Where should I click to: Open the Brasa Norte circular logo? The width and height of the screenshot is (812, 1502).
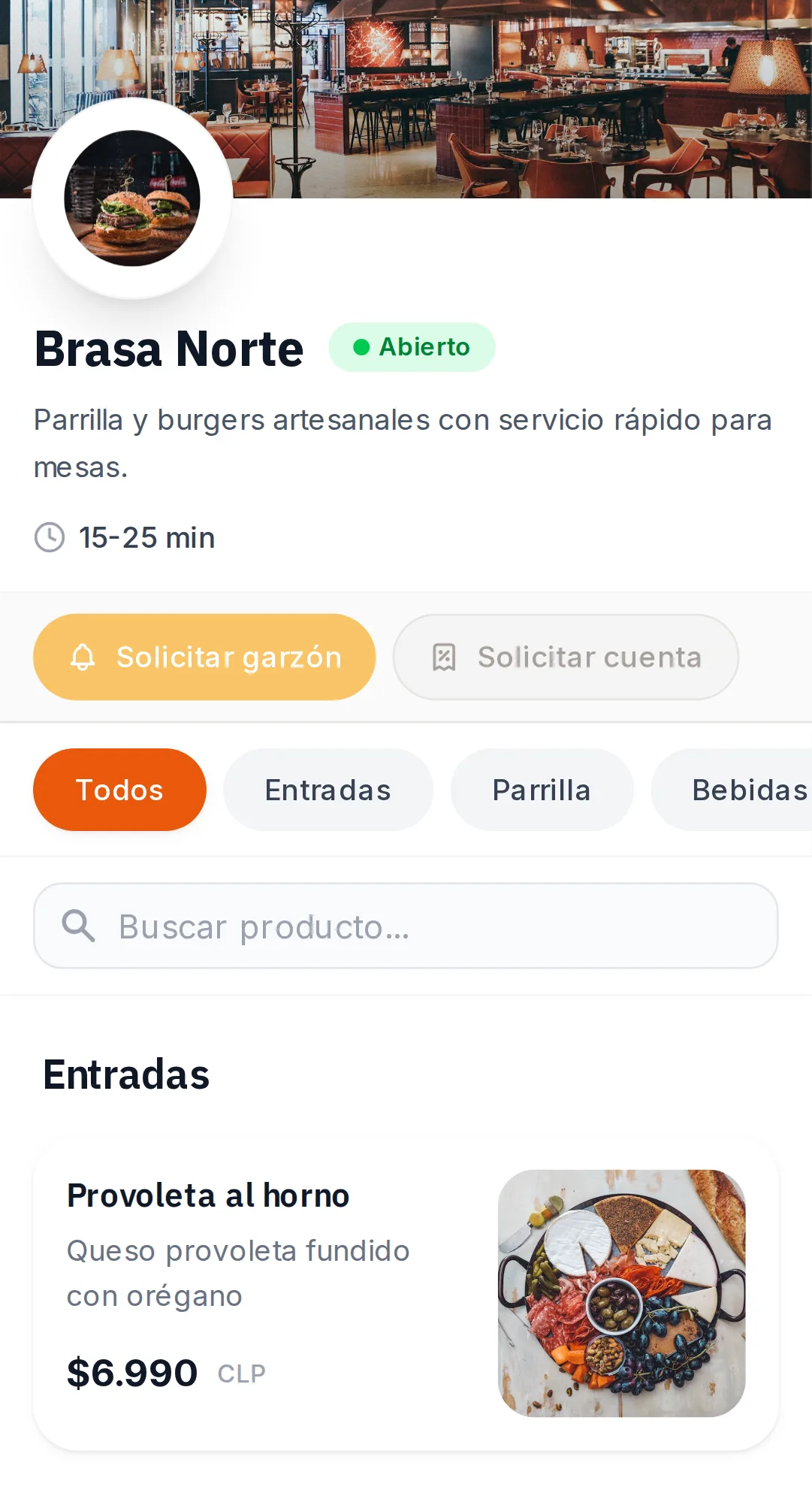point(131,198)
